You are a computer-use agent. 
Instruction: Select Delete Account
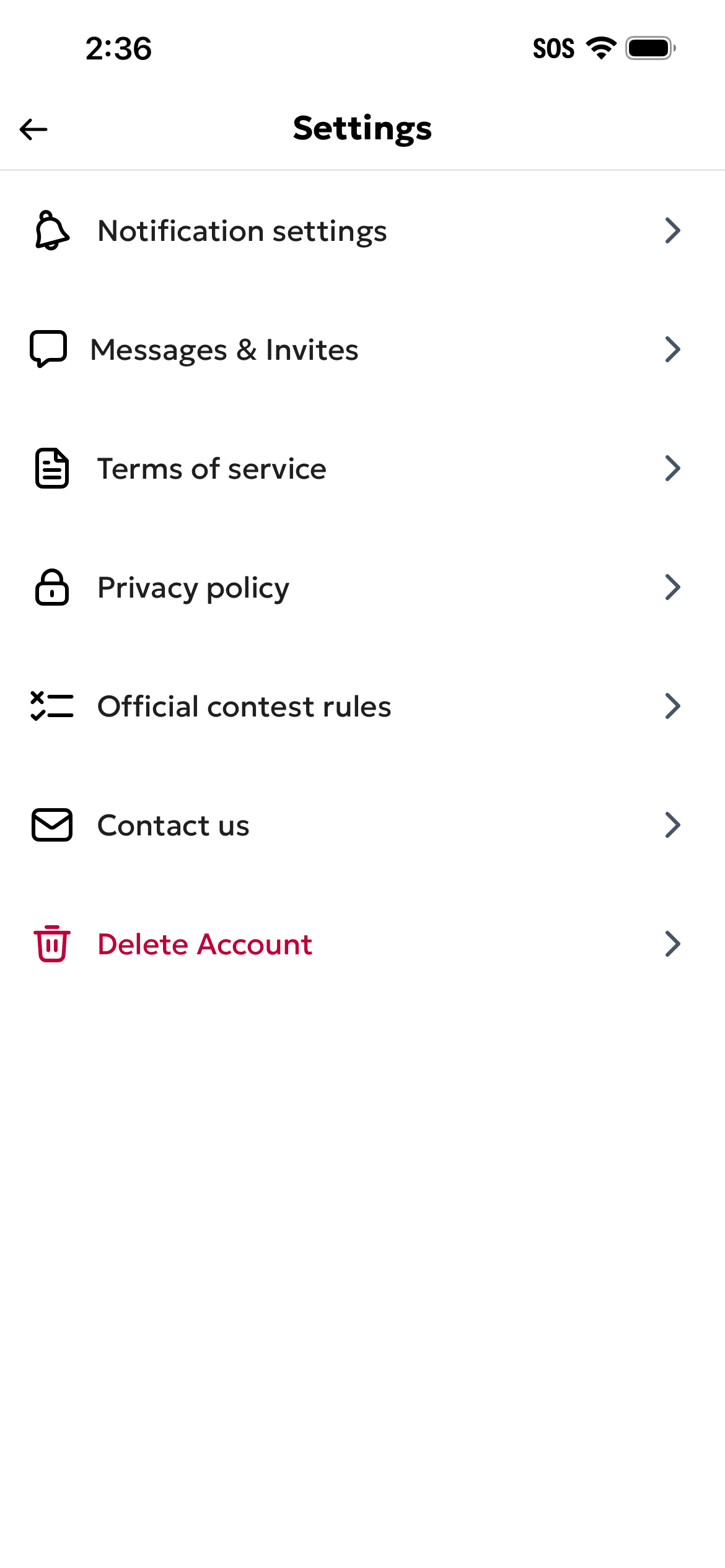tap(204, 943)
